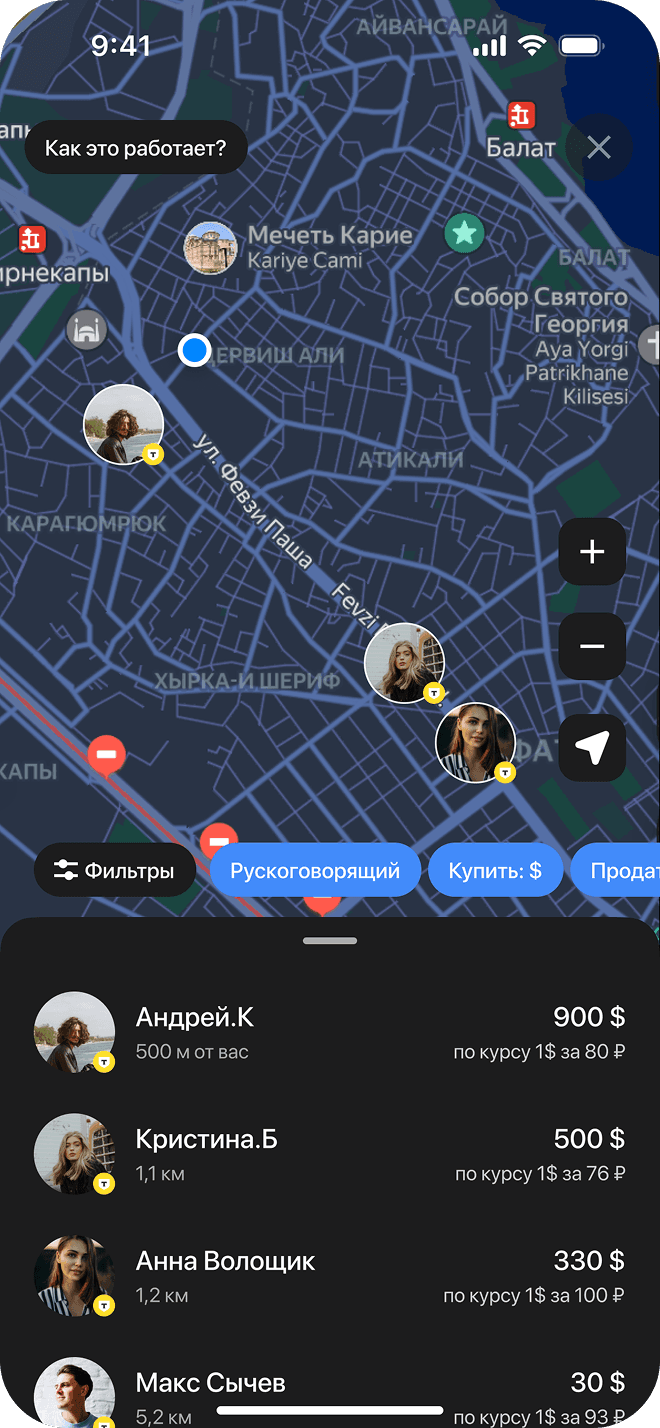Center map on my location
660x1428 pixels.
click(592, 747)
